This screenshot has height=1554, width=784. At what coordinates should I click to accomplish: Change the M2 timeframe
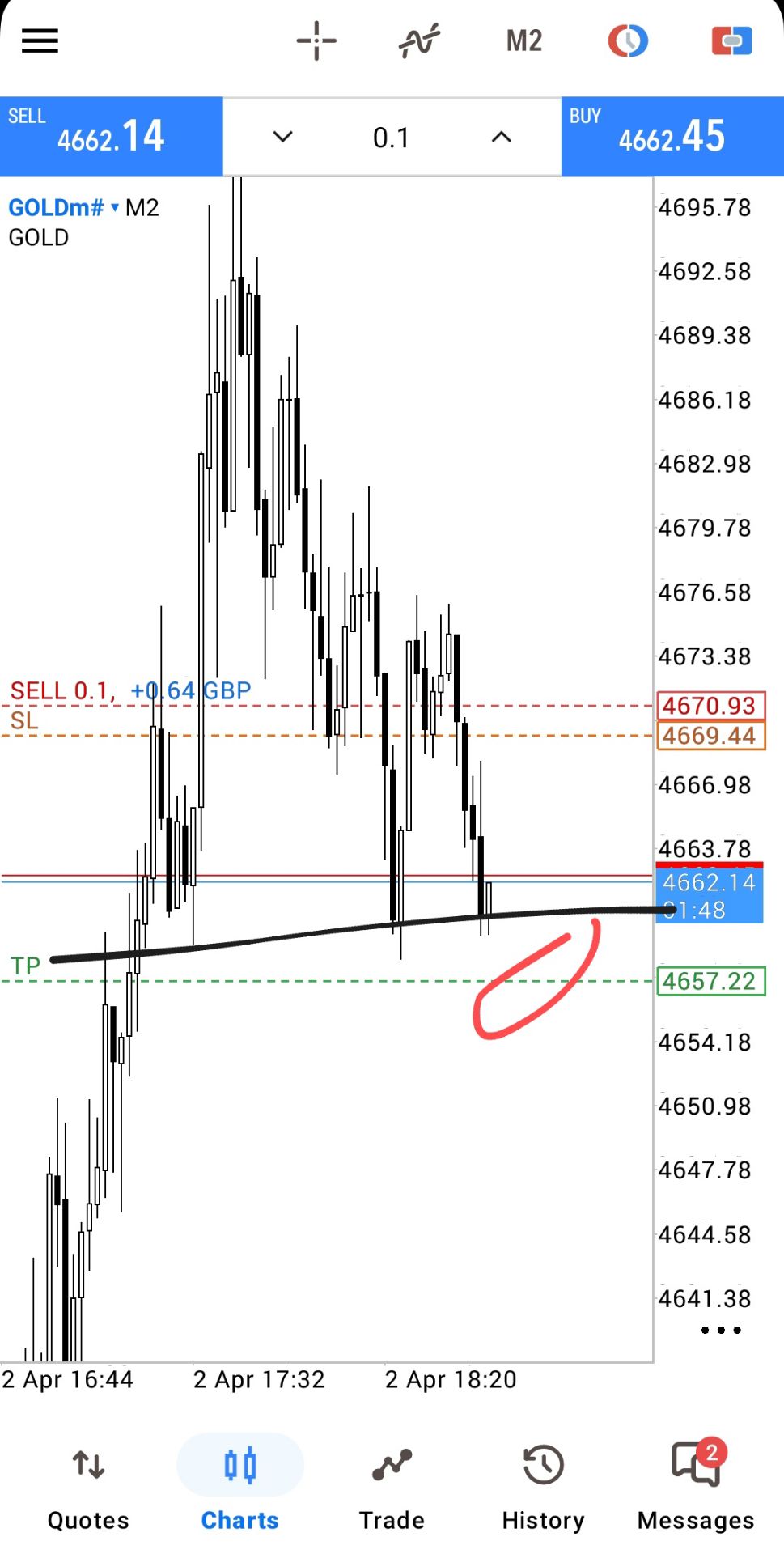523,40
